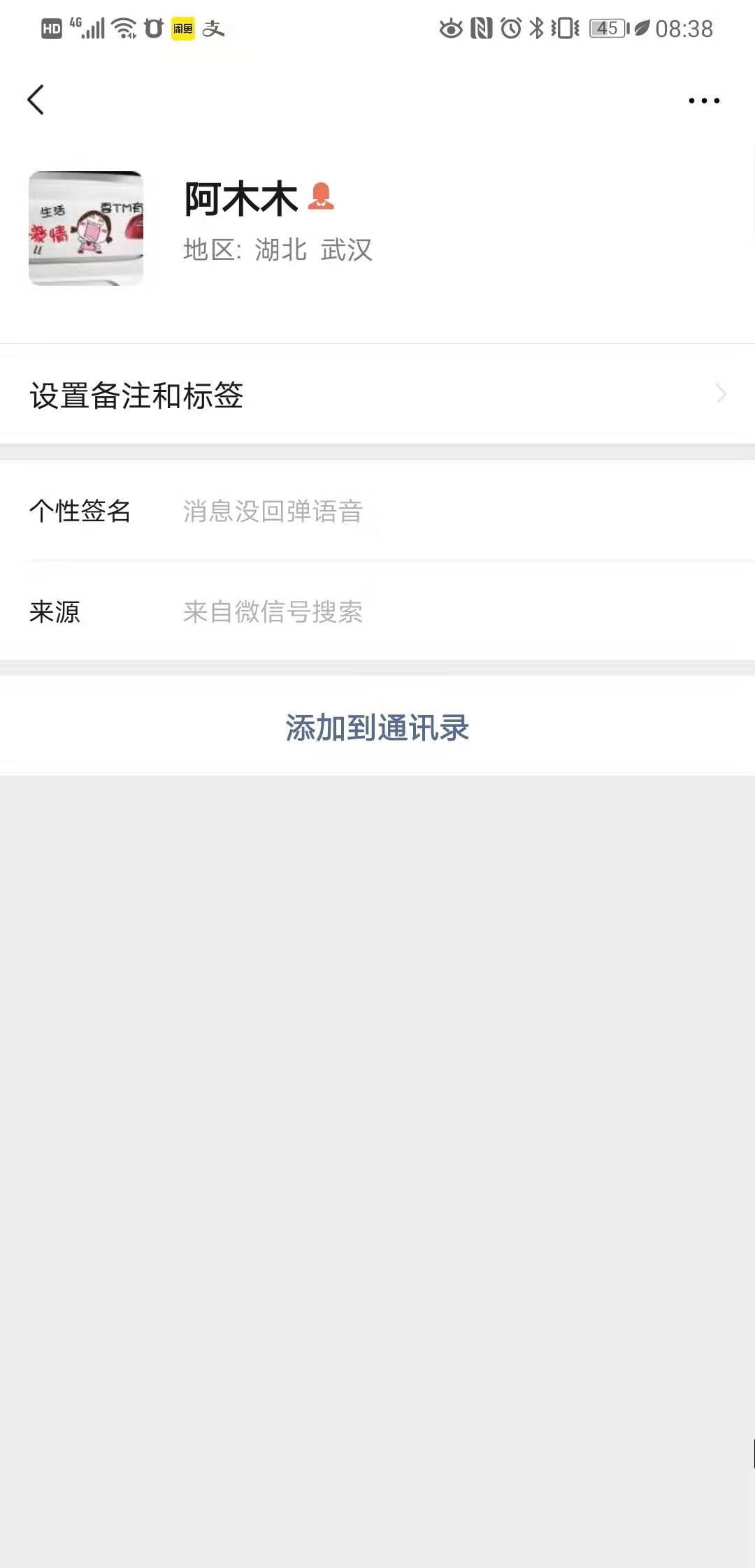The height and width of the screenshot is (1568, 755).
Task: View 阿木木's profile picture
Action: tap(86, 228)
